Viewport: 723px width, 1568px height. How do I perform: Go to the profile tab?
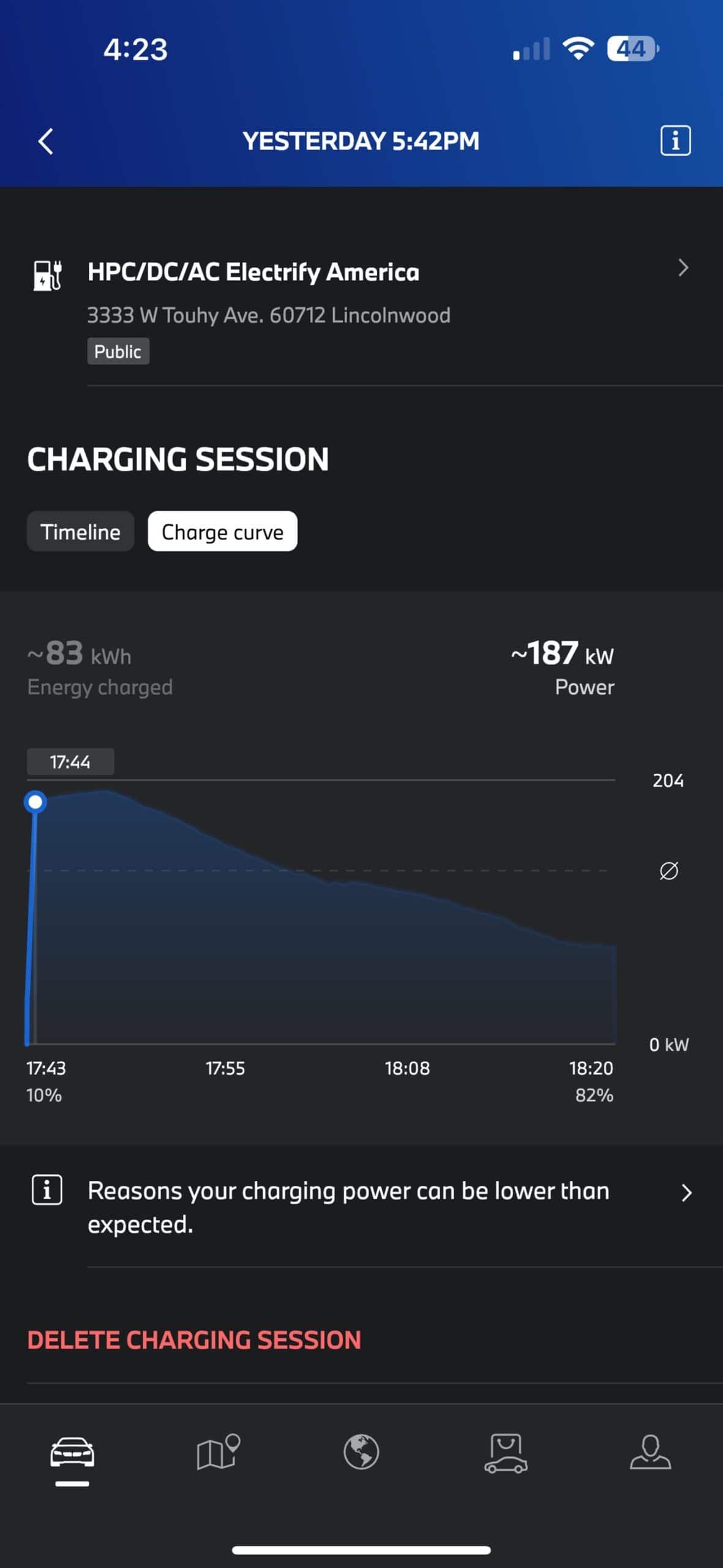(650, 1452)
